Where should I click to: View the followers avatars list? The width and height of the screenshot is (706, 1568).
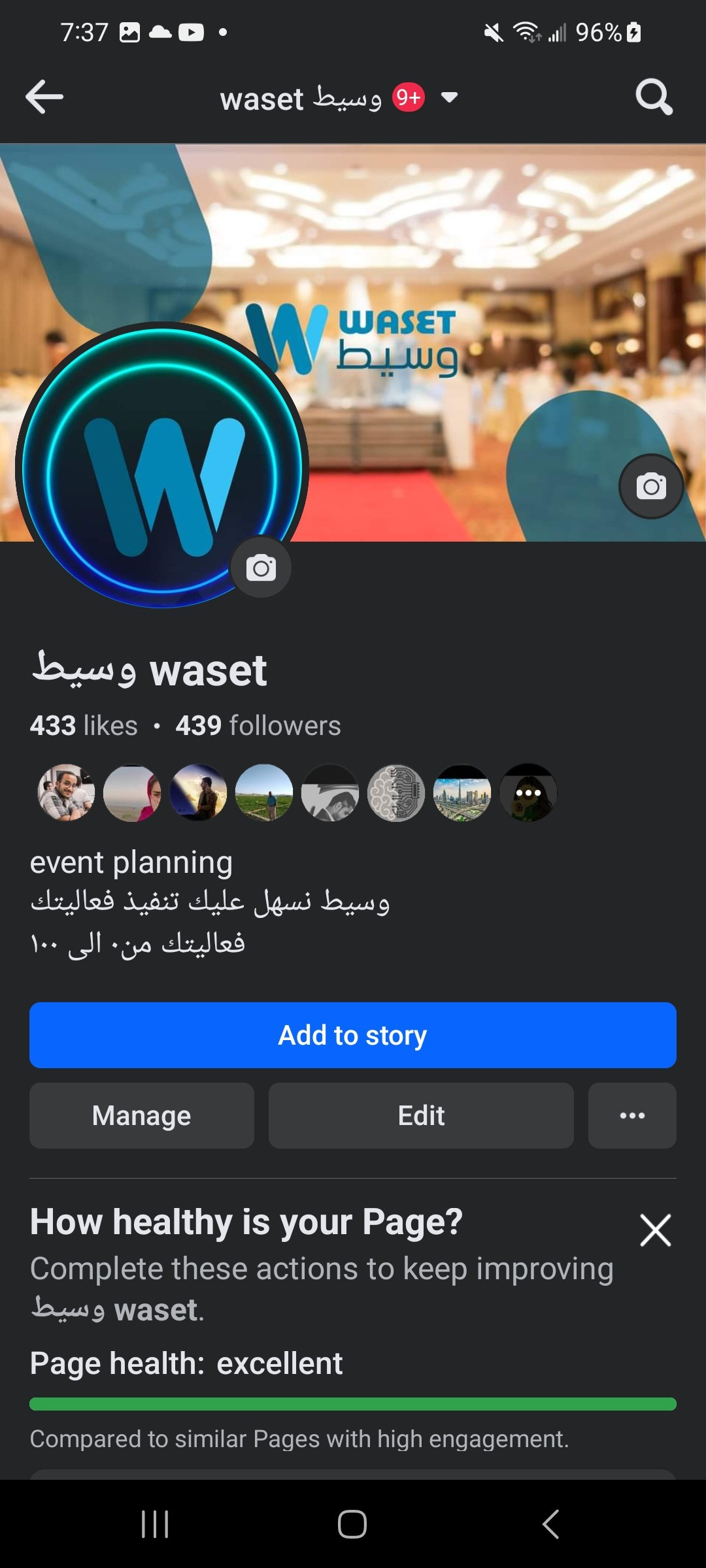click(297, 792)
